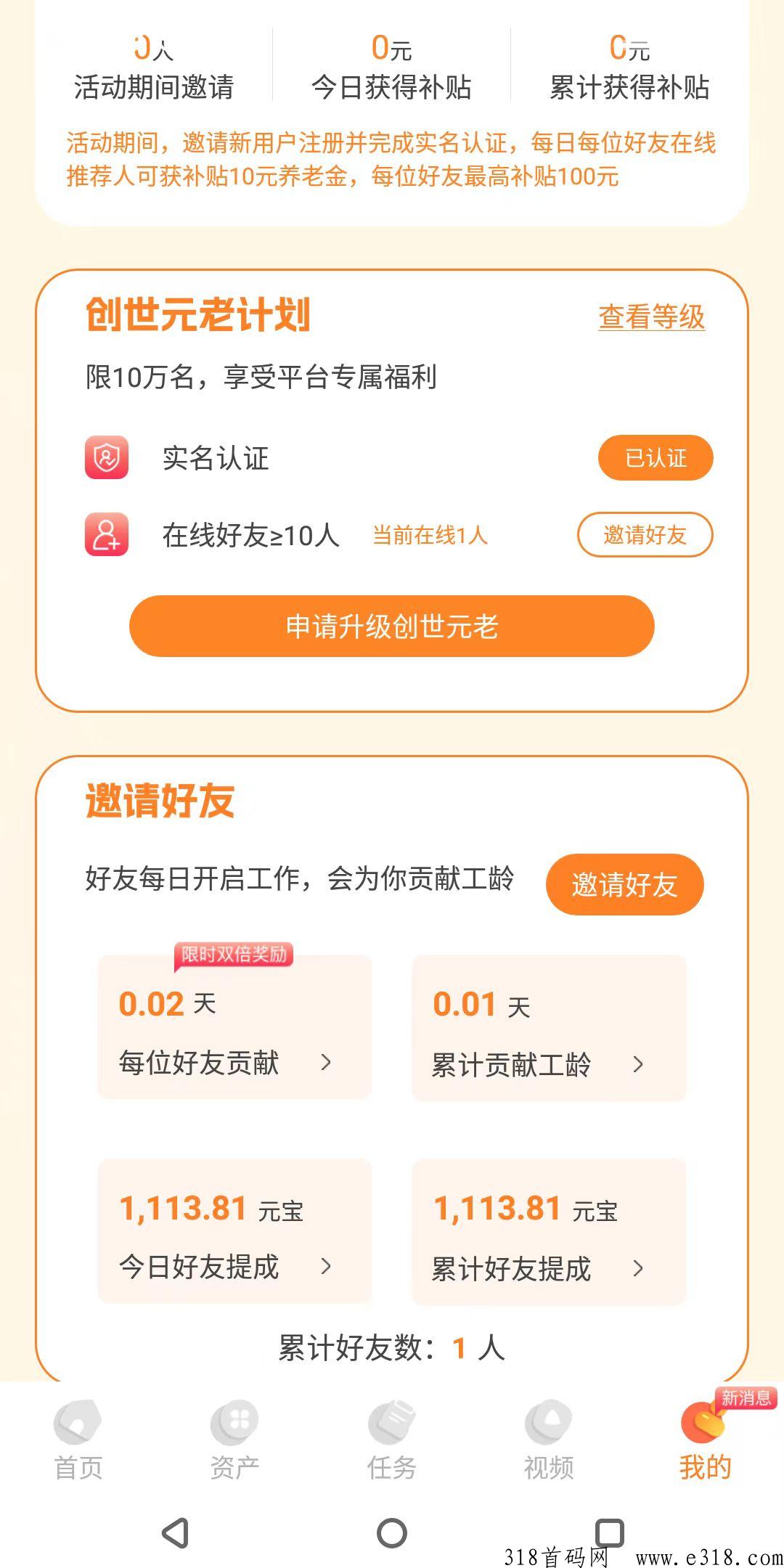The image size is (784, 1568).
Task: Tap the system home button
Action: [x=392, y=1533]
